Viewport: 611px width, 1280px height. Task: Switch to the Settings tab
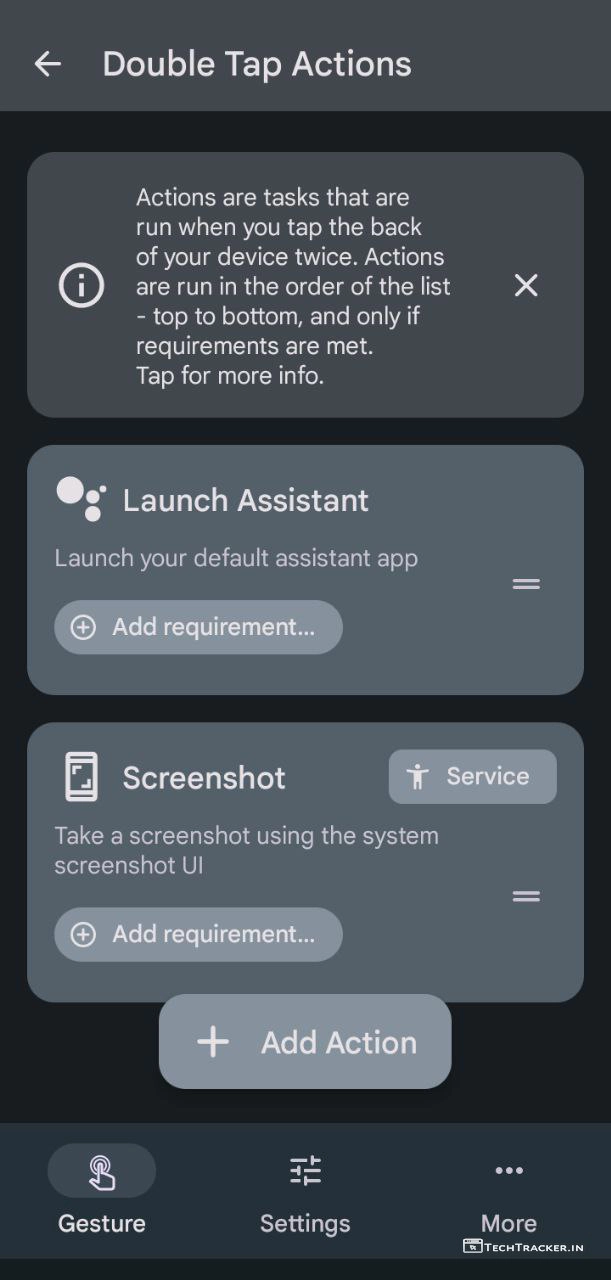(x=305, y=1192)
